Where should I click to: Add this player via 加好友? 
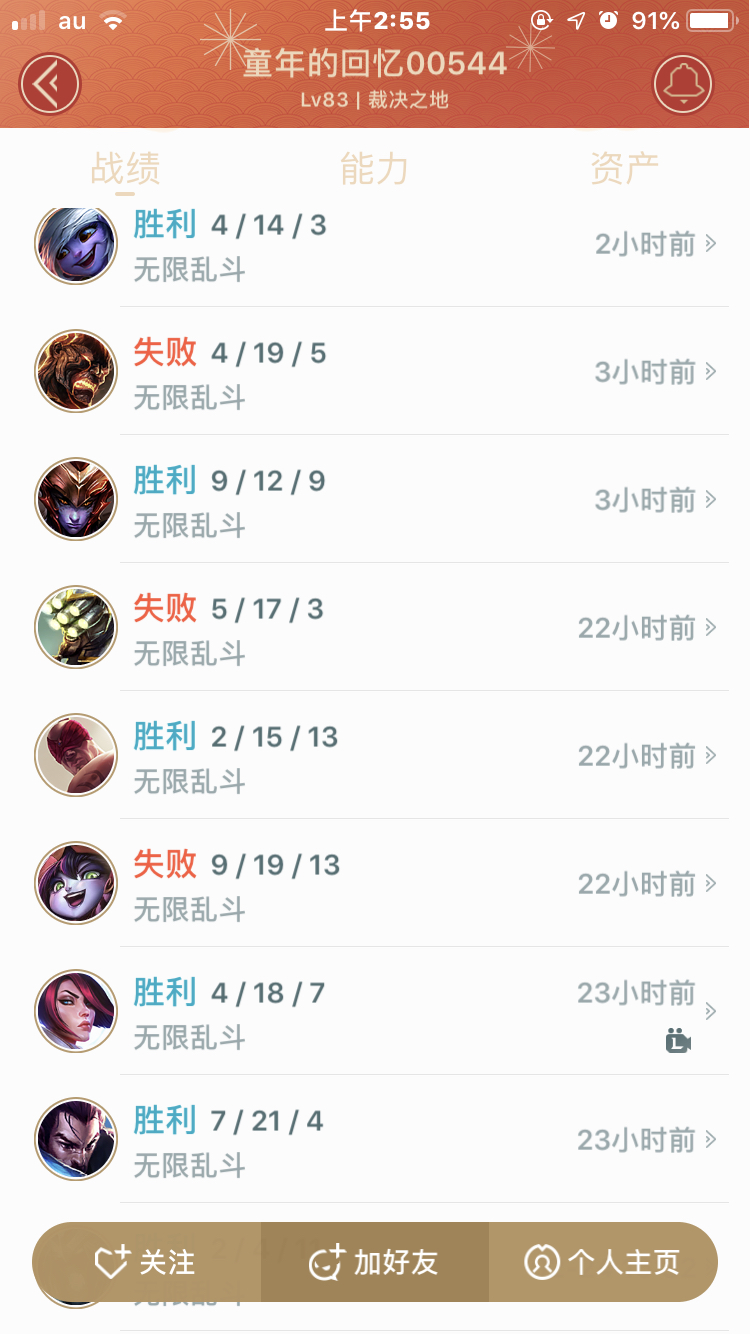tap(375, 1262)
